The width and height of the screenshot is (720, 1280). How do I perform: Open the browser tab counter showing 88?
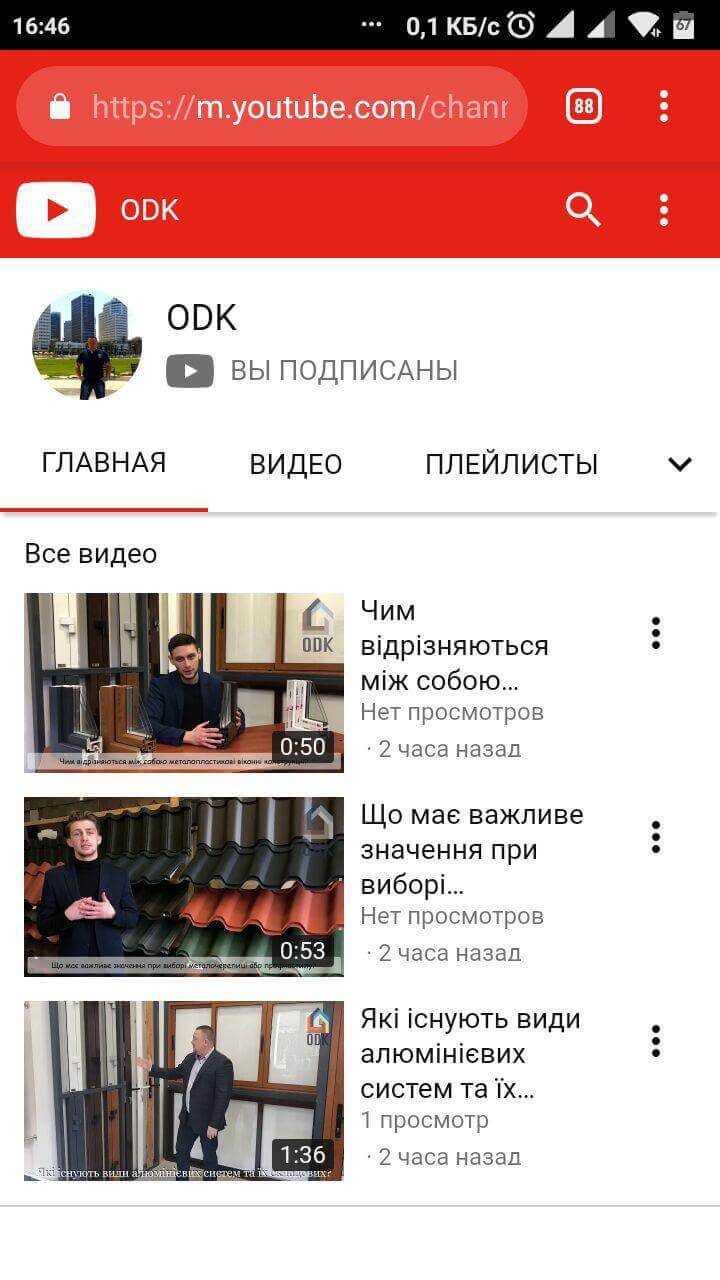coord(583,107)
